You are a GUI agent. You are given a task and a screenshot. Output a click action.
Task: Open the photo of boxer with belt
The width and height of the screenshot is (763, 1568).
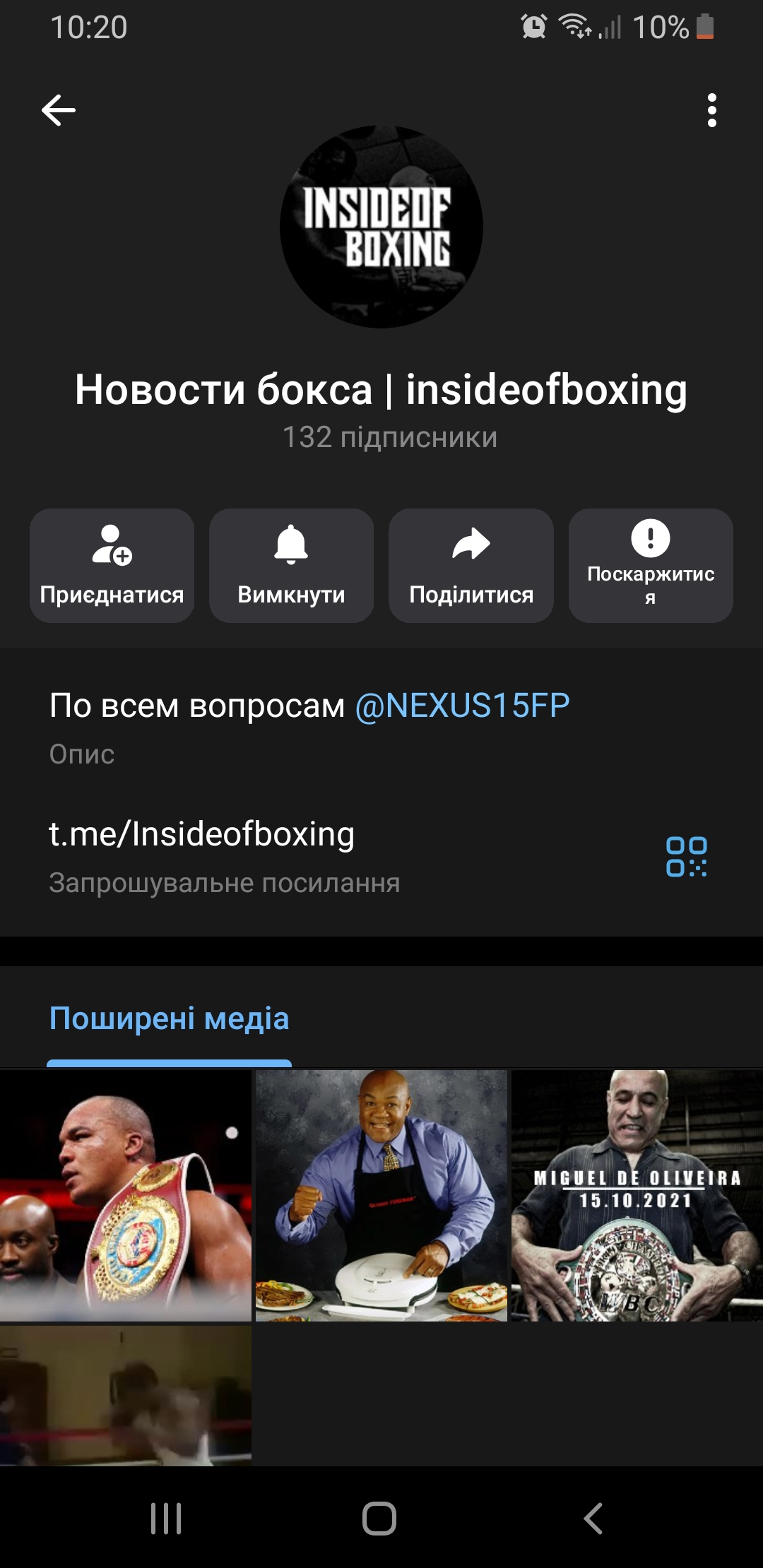click(126, 1195)
